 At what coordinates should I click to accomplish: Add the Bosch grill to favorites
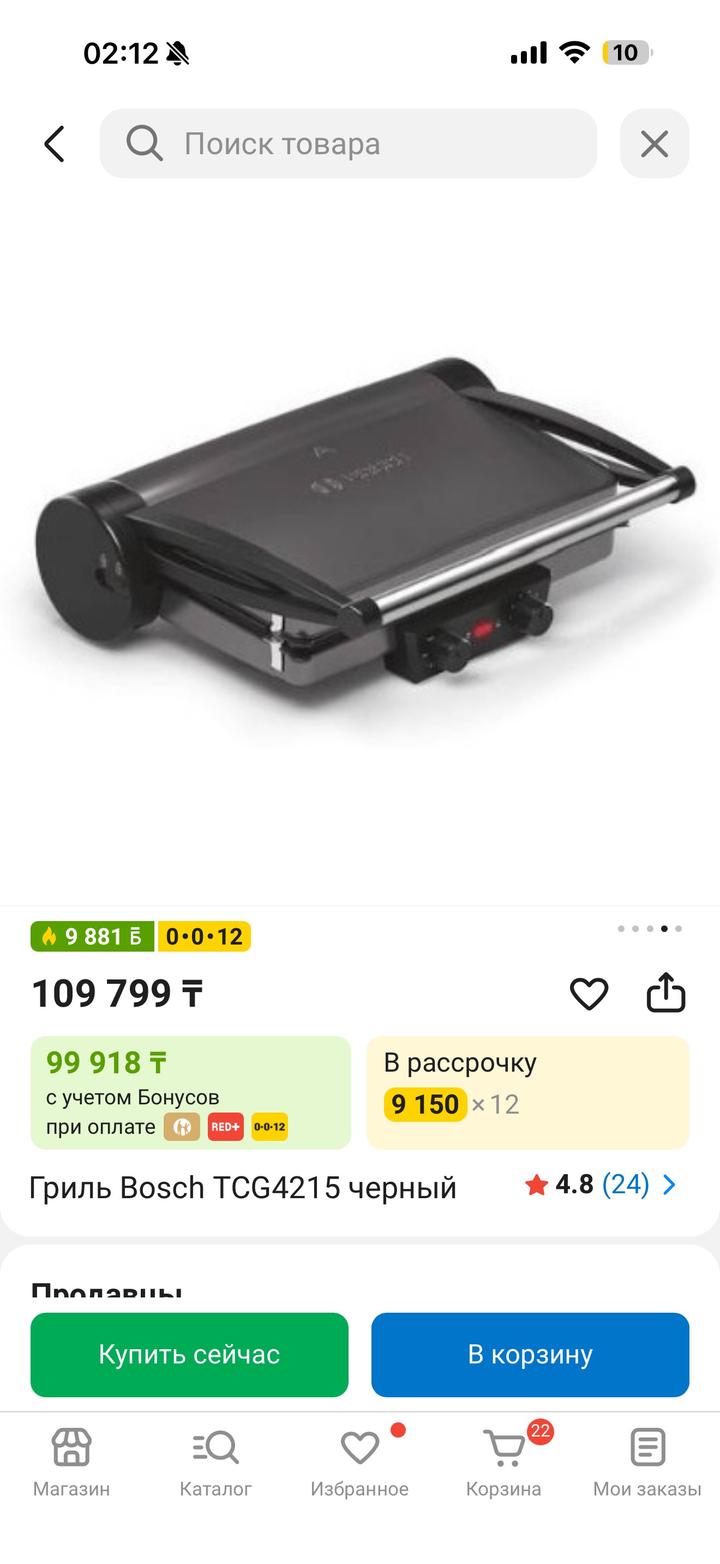point(589,993)
